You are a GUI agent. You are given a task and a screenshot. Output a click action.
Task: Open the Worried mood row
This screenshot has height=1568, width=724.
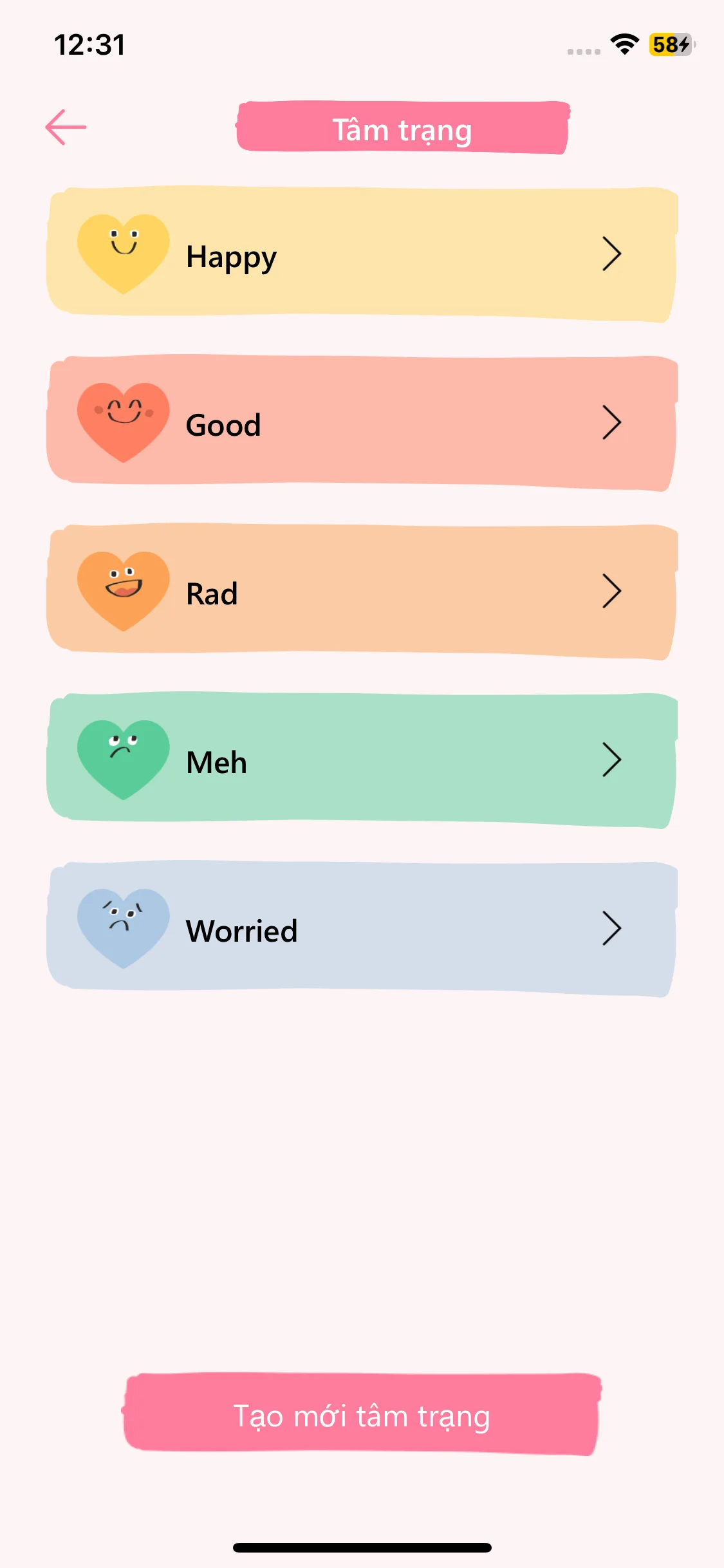362,929
